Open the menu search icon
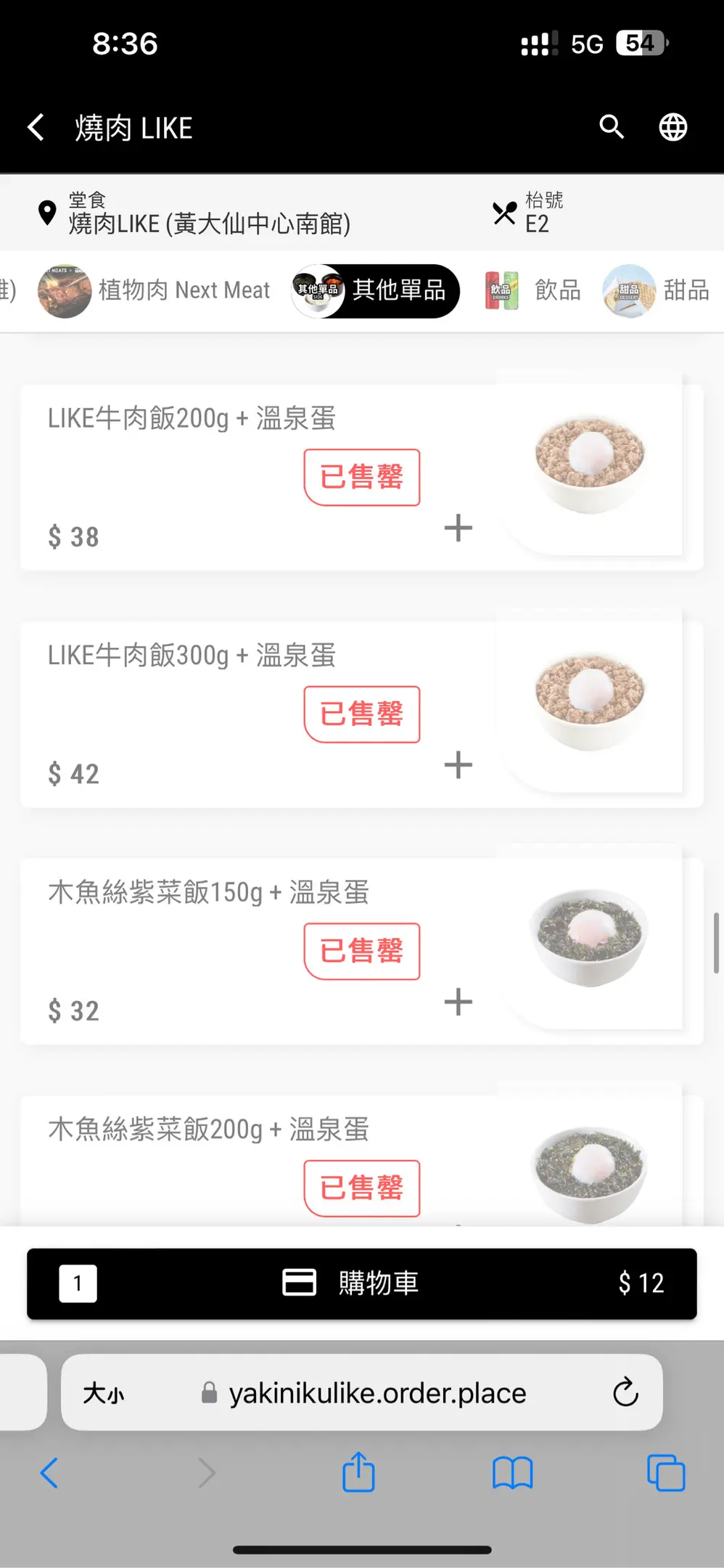Image resolution: width=724 pixels, height=1568 pixels. pos(612,127)
